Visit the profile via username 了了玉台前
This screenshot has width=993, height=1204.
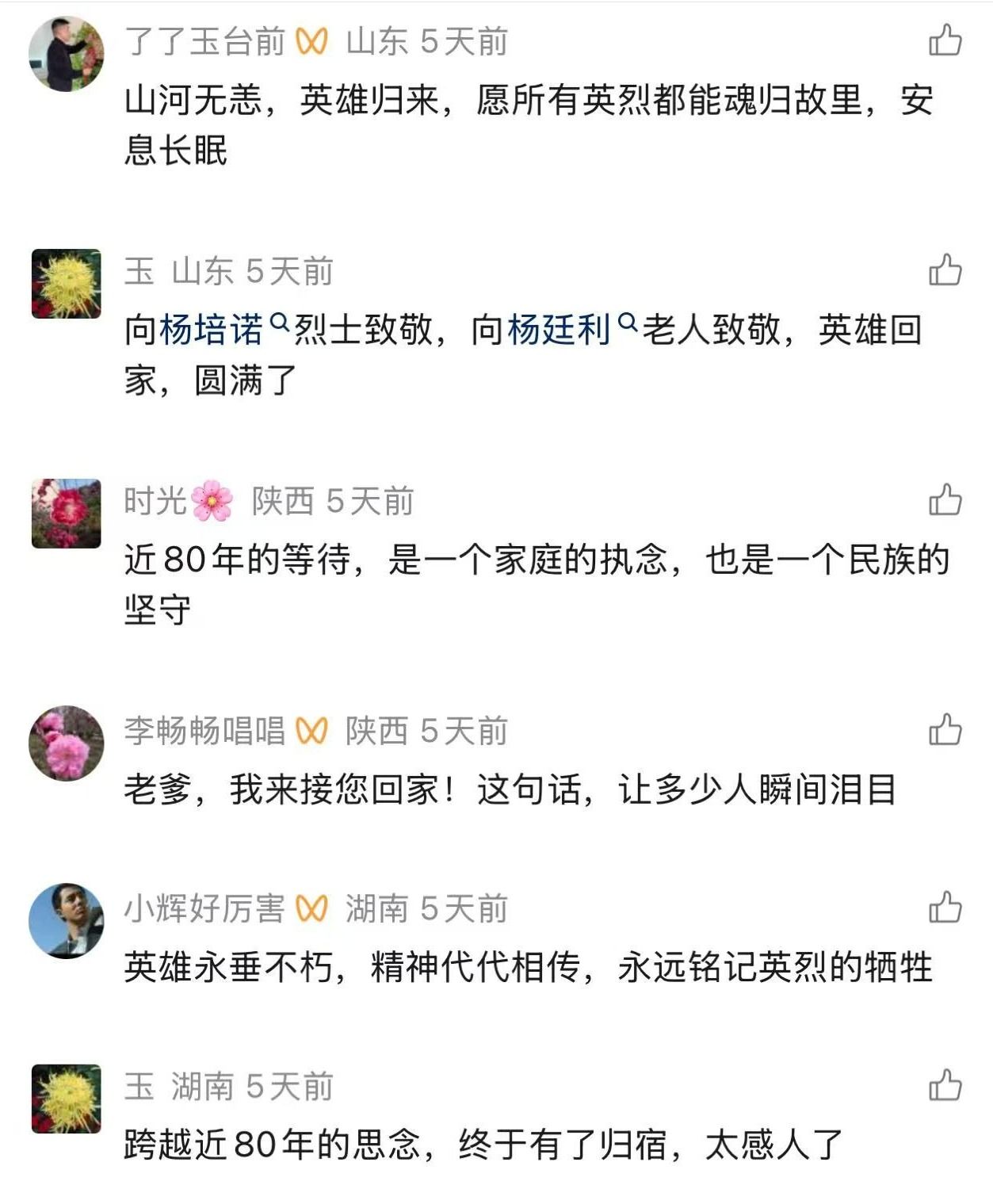click(x=204, y=41)
